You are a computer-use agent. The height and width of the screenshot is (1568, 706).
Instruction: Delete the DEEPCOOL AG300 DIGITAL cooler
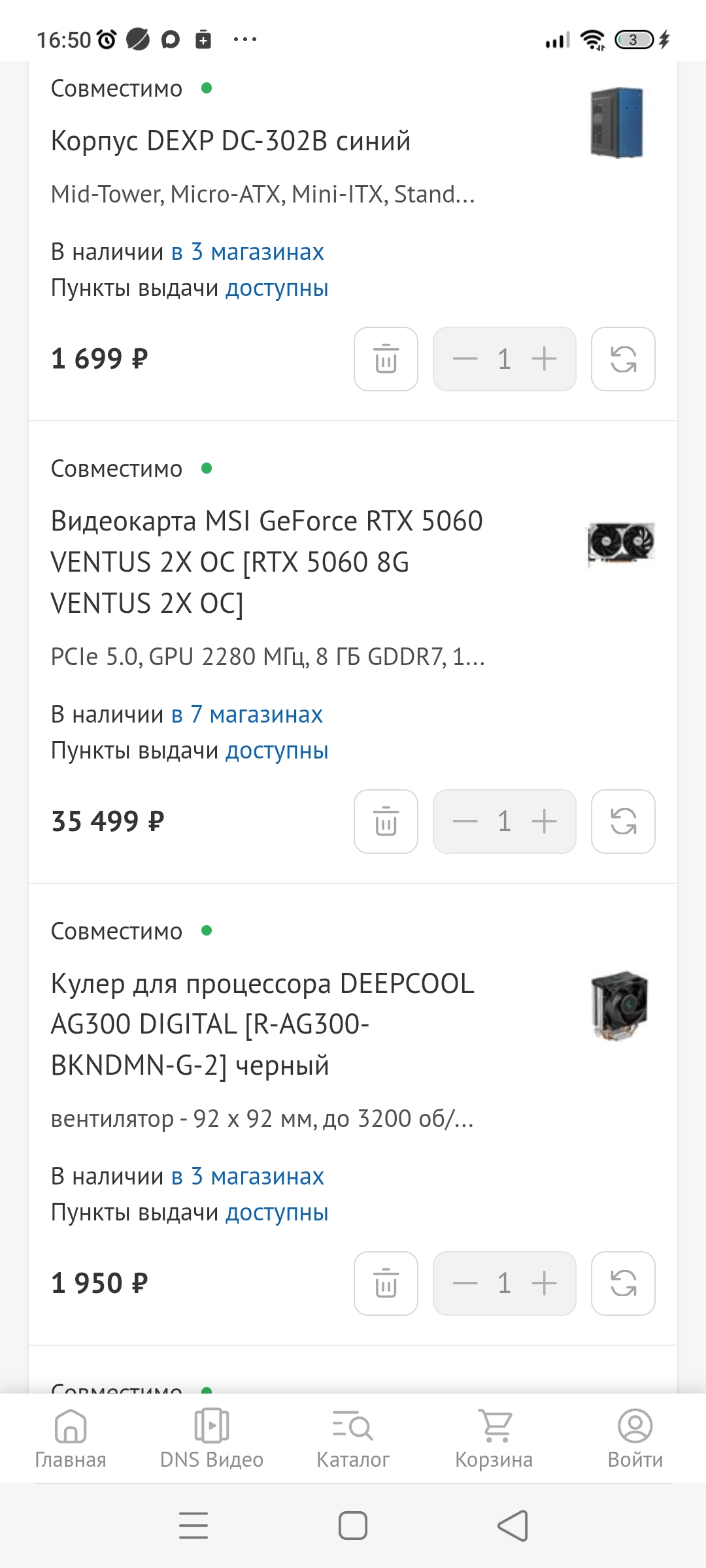pos(386,1283)
